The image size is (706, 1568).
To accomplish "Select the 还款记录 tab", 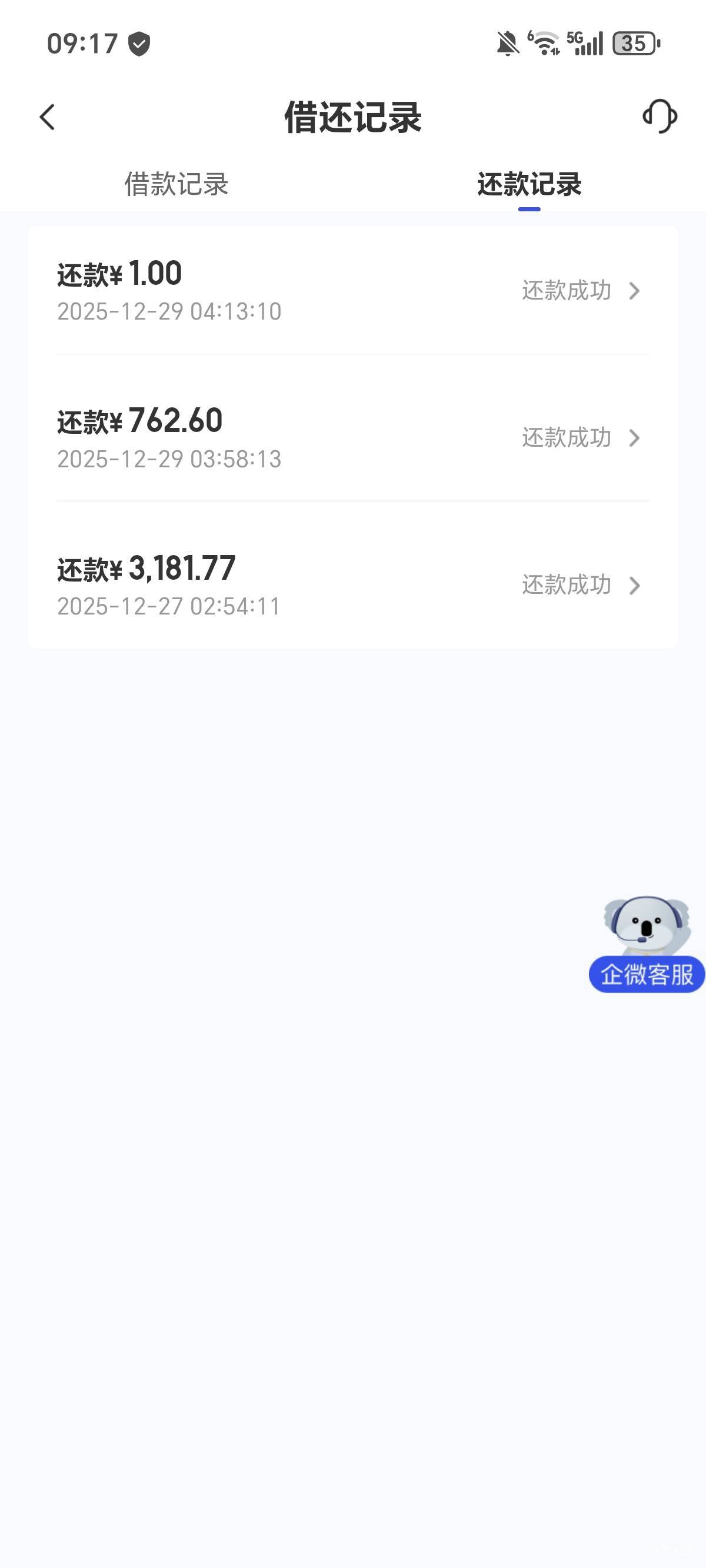I will (529, 184).
